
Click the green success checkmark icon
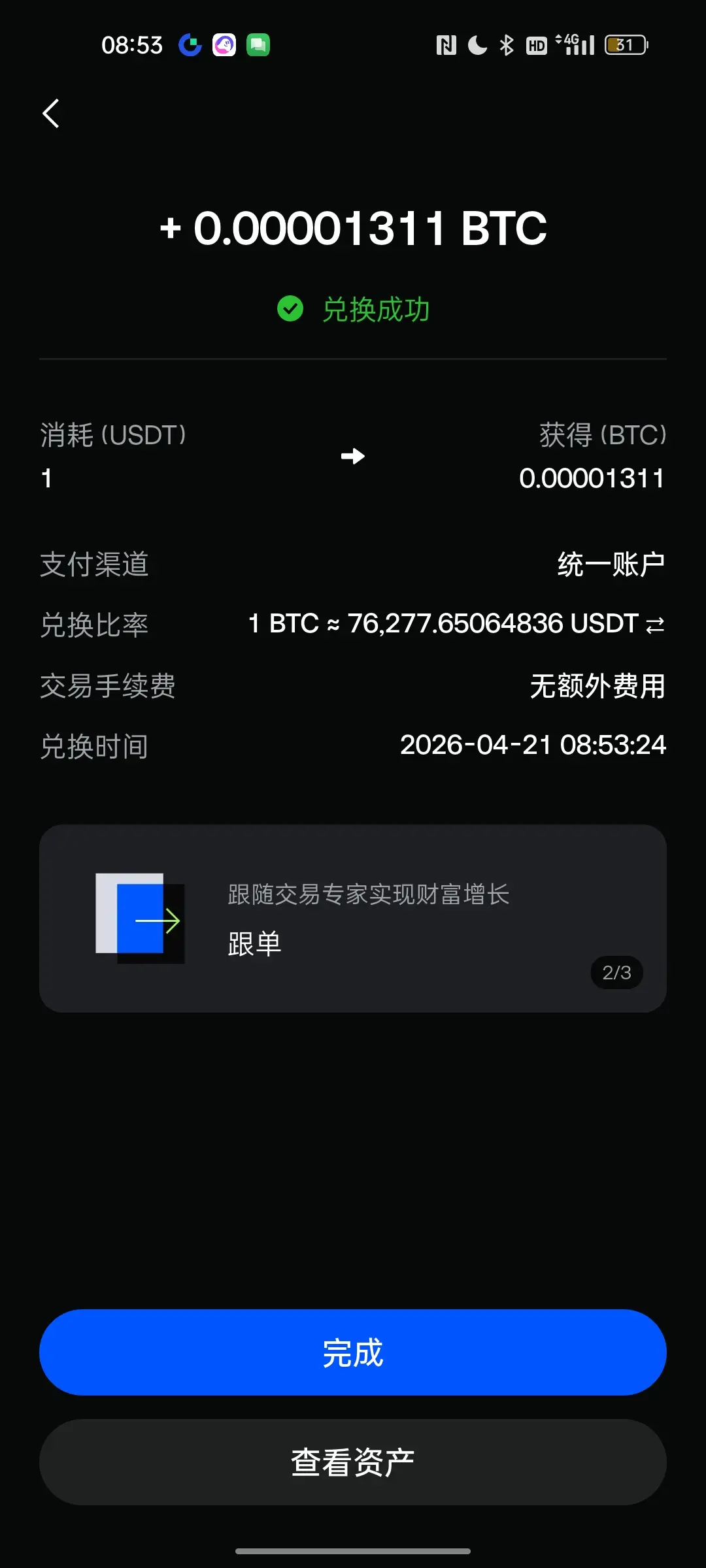pyautogui.click(x=290, y=310)
